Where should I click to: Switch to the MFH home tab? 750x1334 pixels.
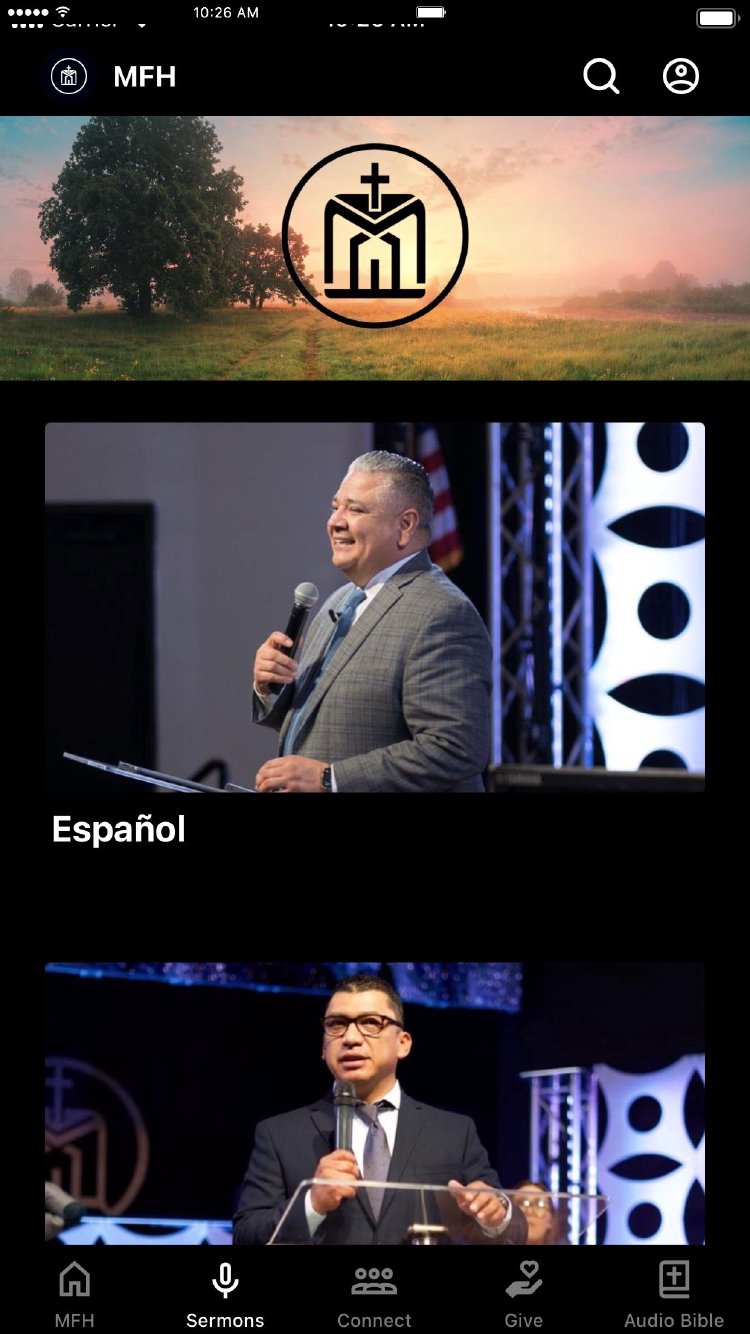[75, 1294]
